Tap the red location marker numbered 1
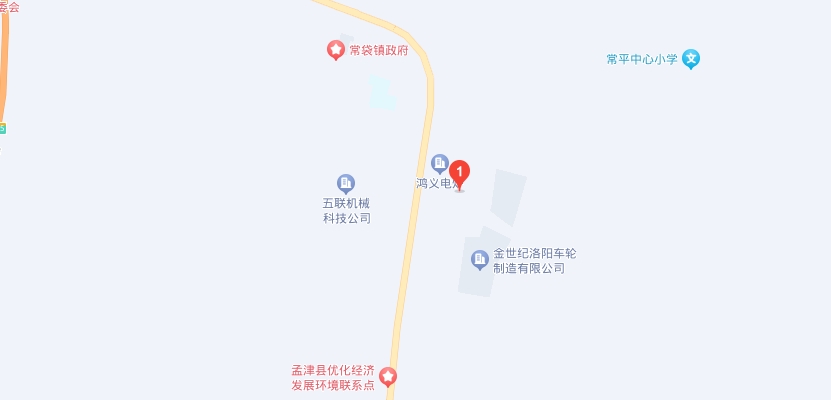Image resolution: width=831 pixels, height=400 pixels. pos(460,173)
